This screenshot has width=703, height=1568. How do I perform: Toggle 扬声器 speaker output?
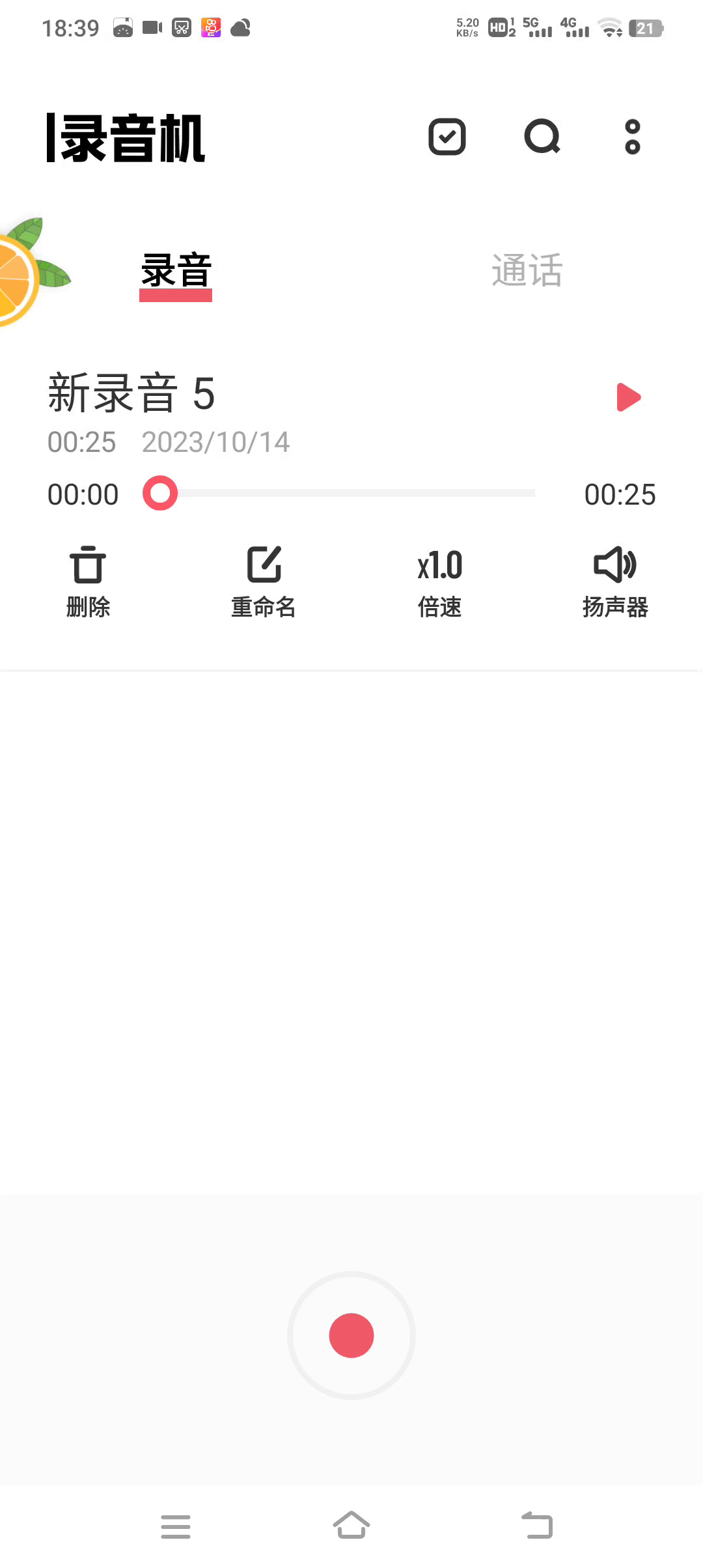(615, 581)
